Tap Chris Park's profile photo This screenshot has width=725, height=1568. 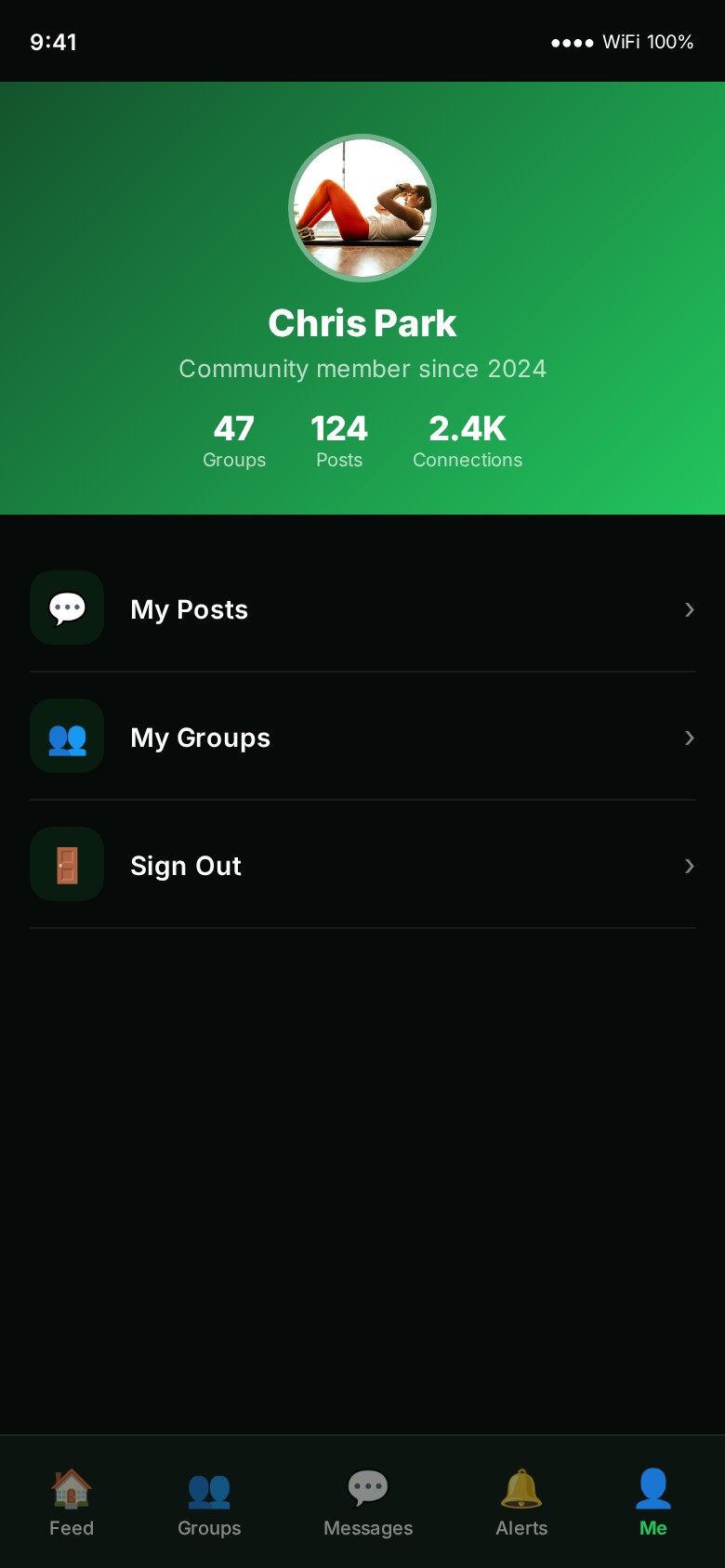pyautogui.click(x=362, y=208)
